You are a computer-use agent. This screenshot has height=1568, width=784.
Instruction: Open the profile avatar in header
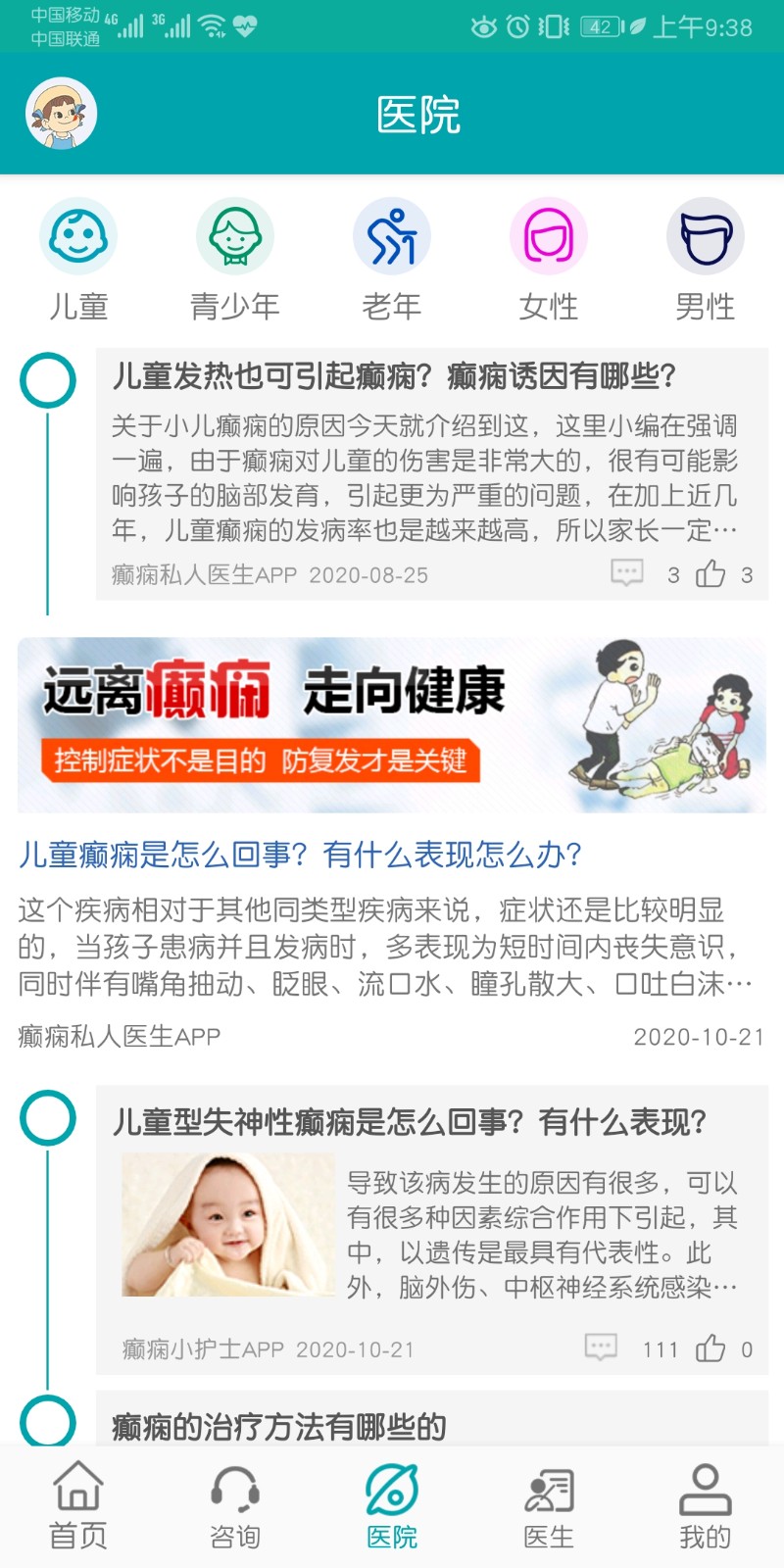click(x=61, y=115)
